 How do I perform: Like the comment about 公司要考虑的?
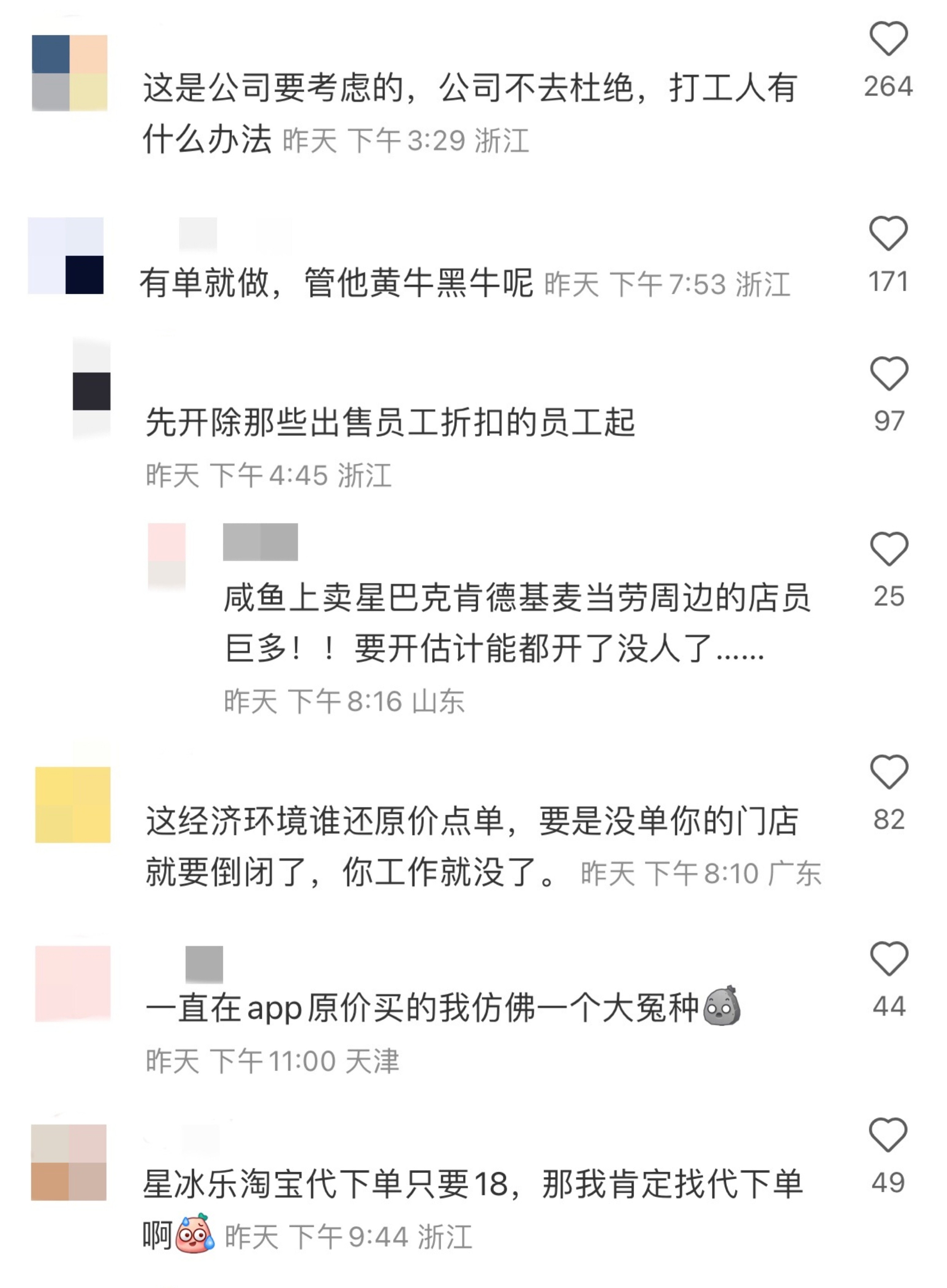point(888,39)
